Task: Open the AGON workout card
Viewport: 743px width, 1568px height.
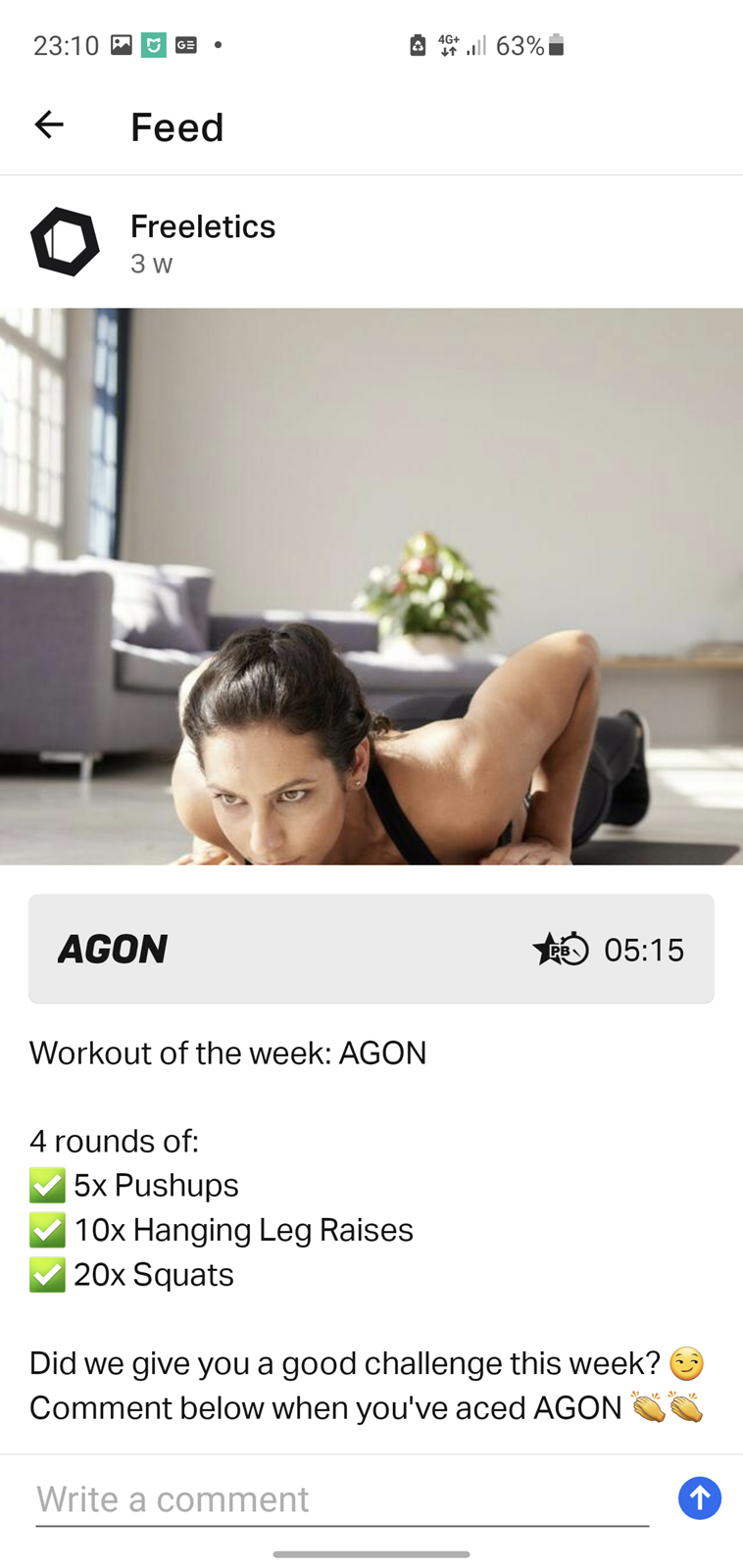Action: point(371,949)
